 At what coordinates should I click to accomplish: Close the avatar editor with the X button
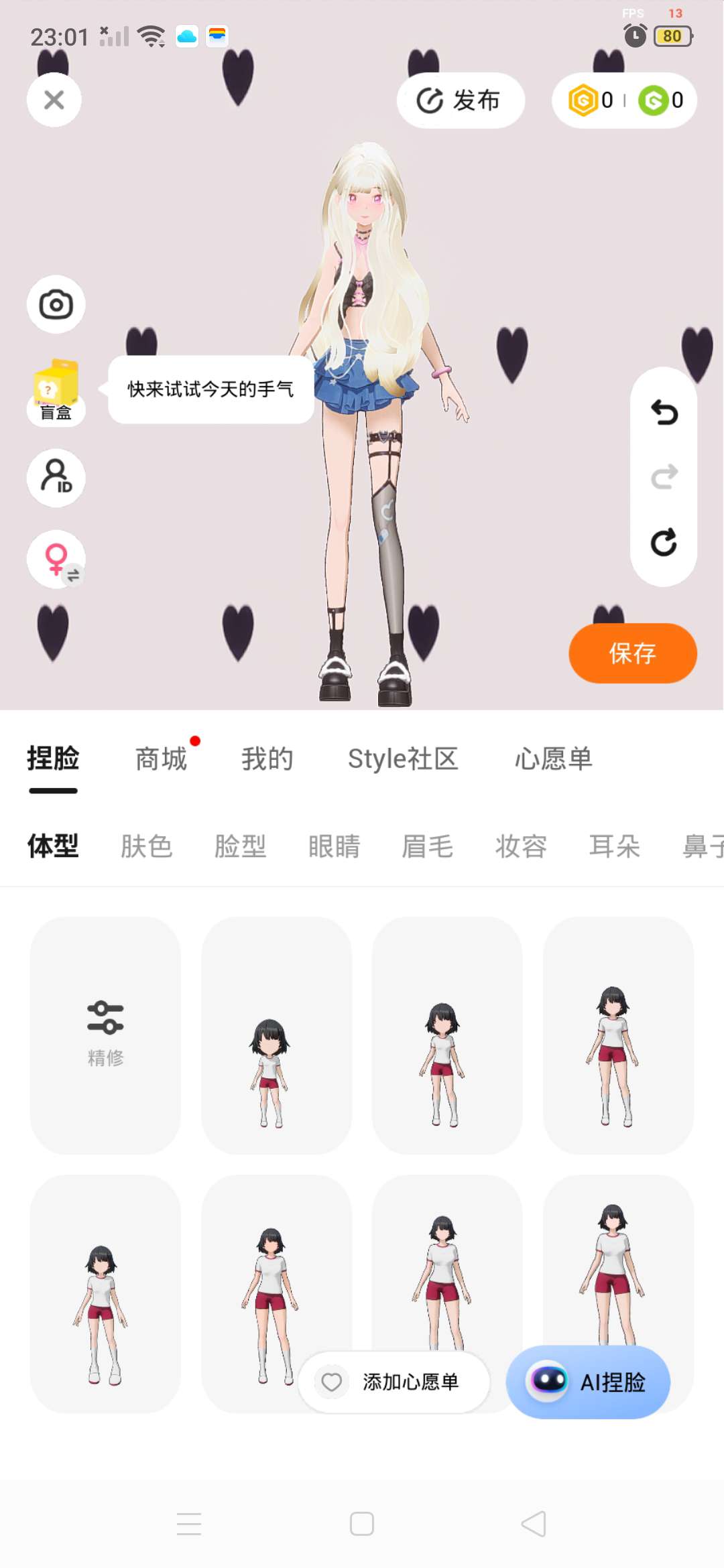coord(54,101)
